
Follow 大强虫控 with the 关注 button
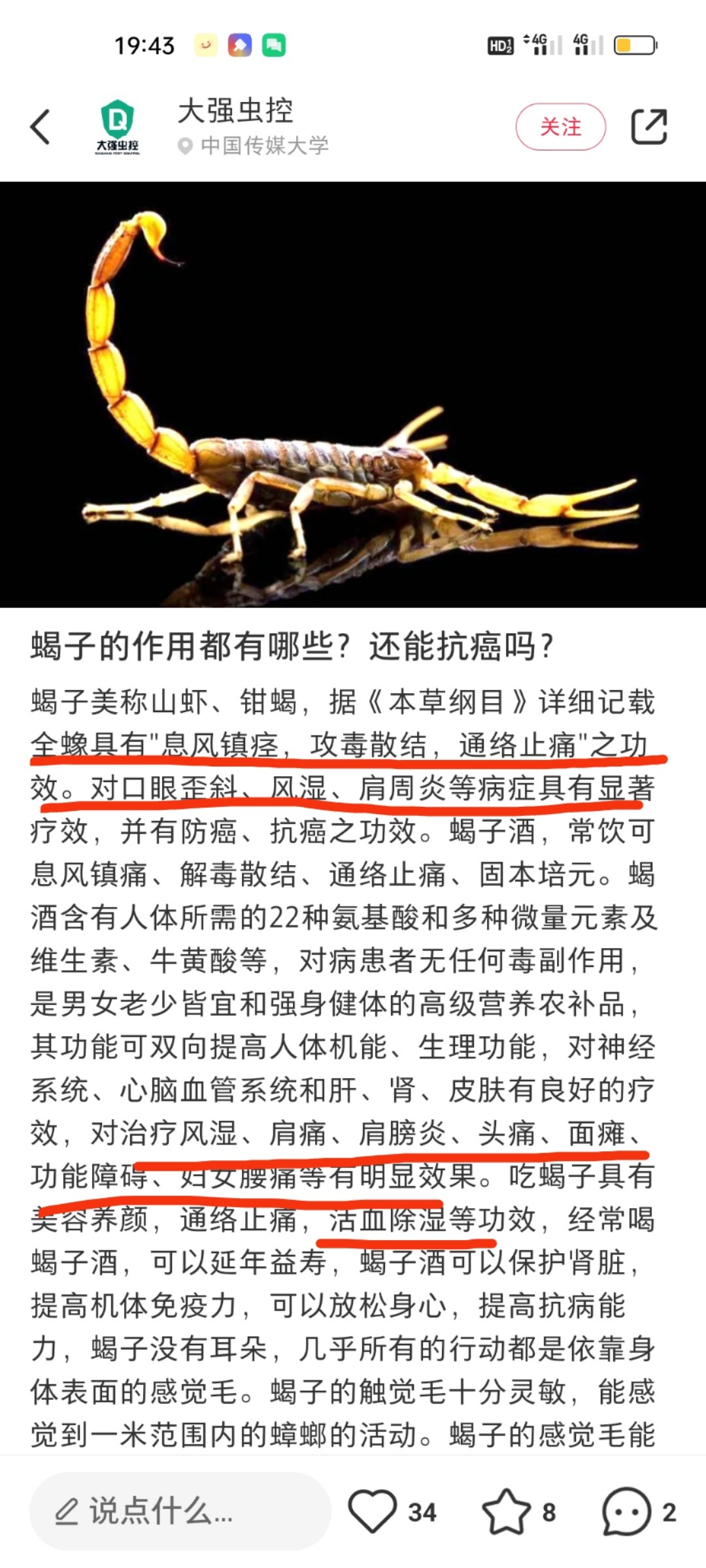pos(560,127)
